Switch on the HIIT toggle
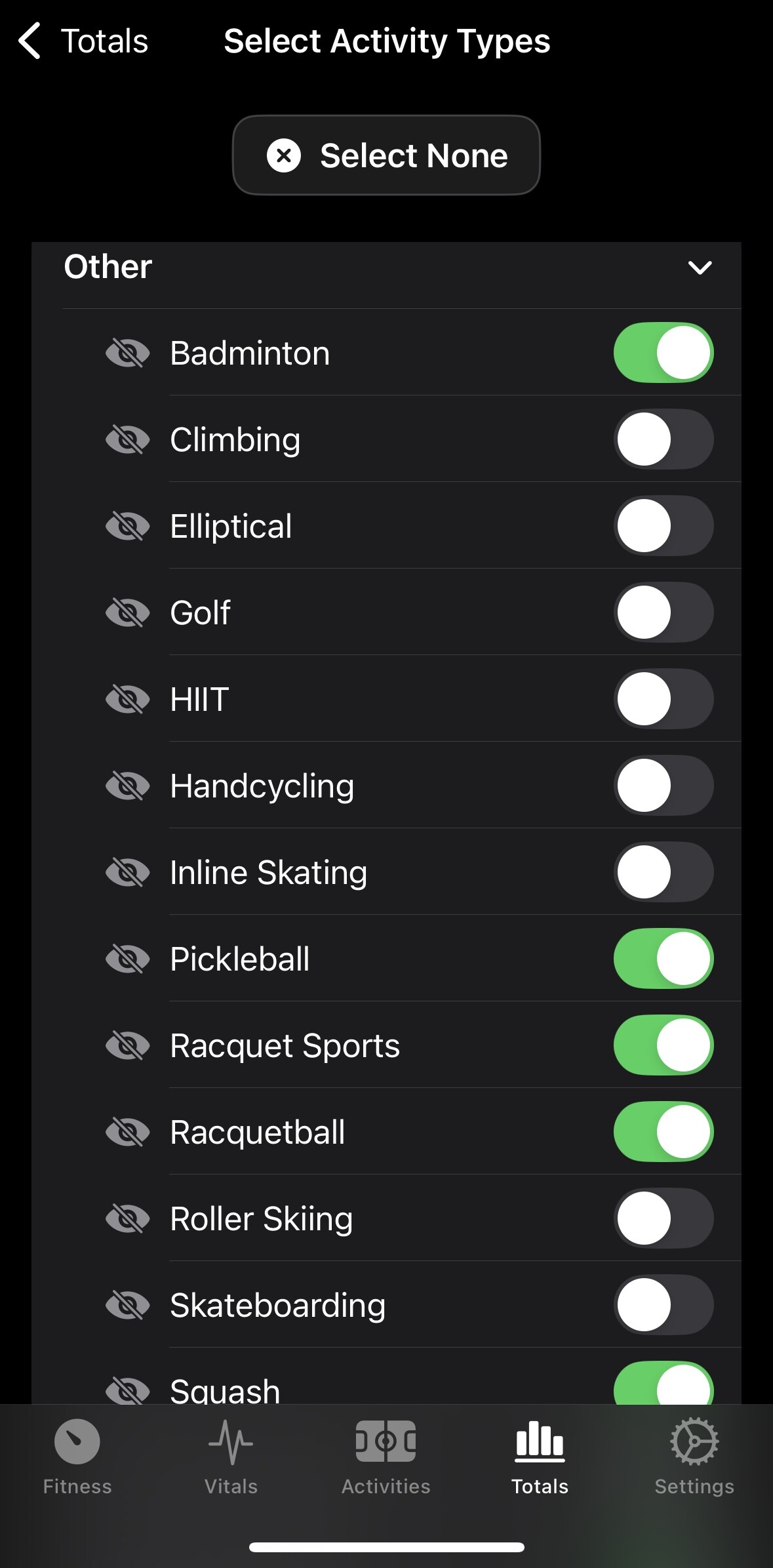The height and width of the screenshot is (1568, 773). [664, 699]
